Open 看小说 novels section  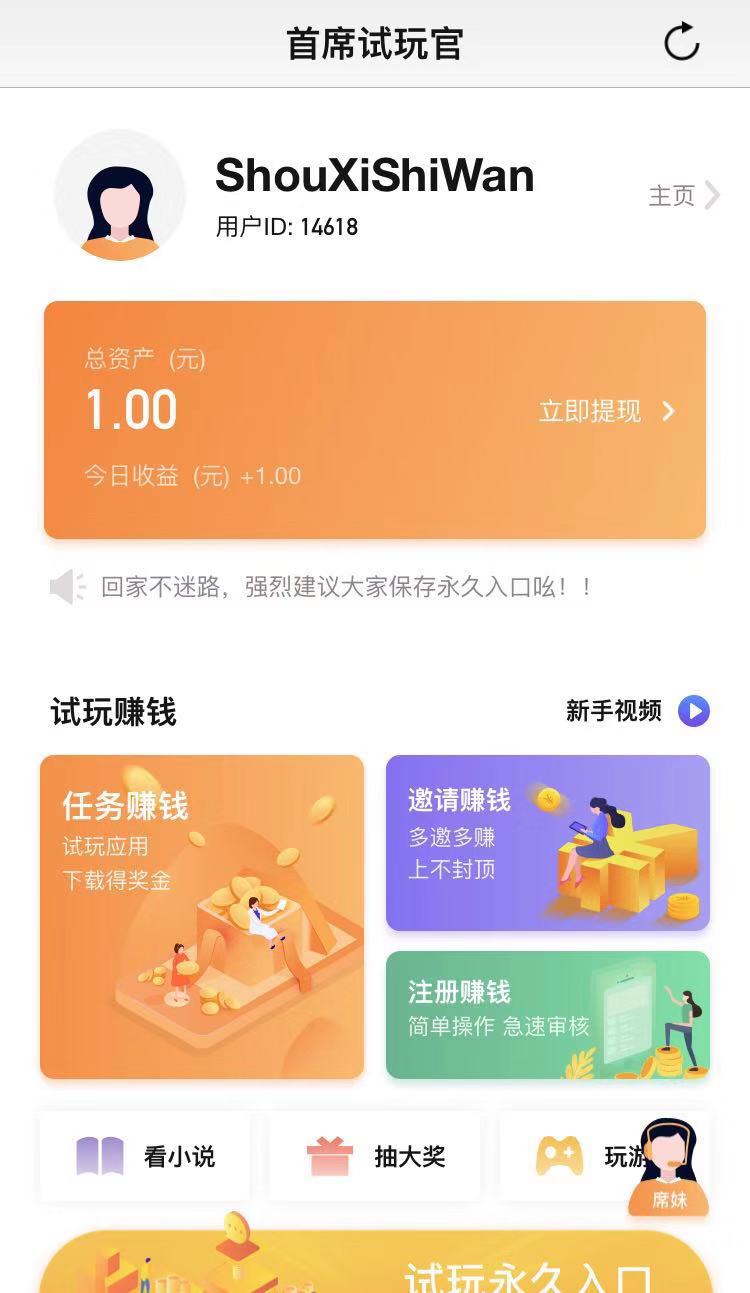145,1157
